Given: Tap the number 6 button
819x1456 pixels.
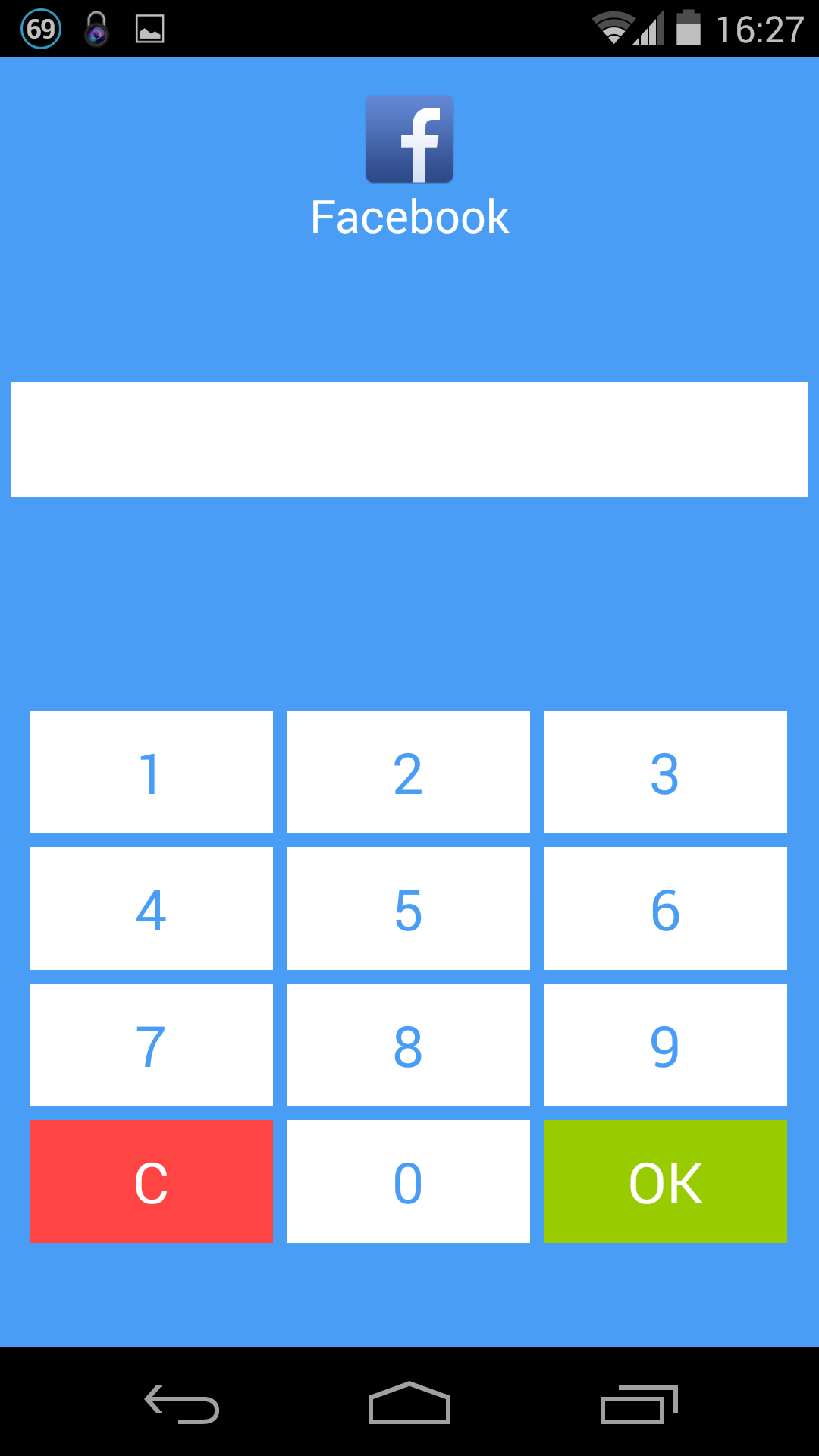Looking at the screenshot, I should 665,908.
